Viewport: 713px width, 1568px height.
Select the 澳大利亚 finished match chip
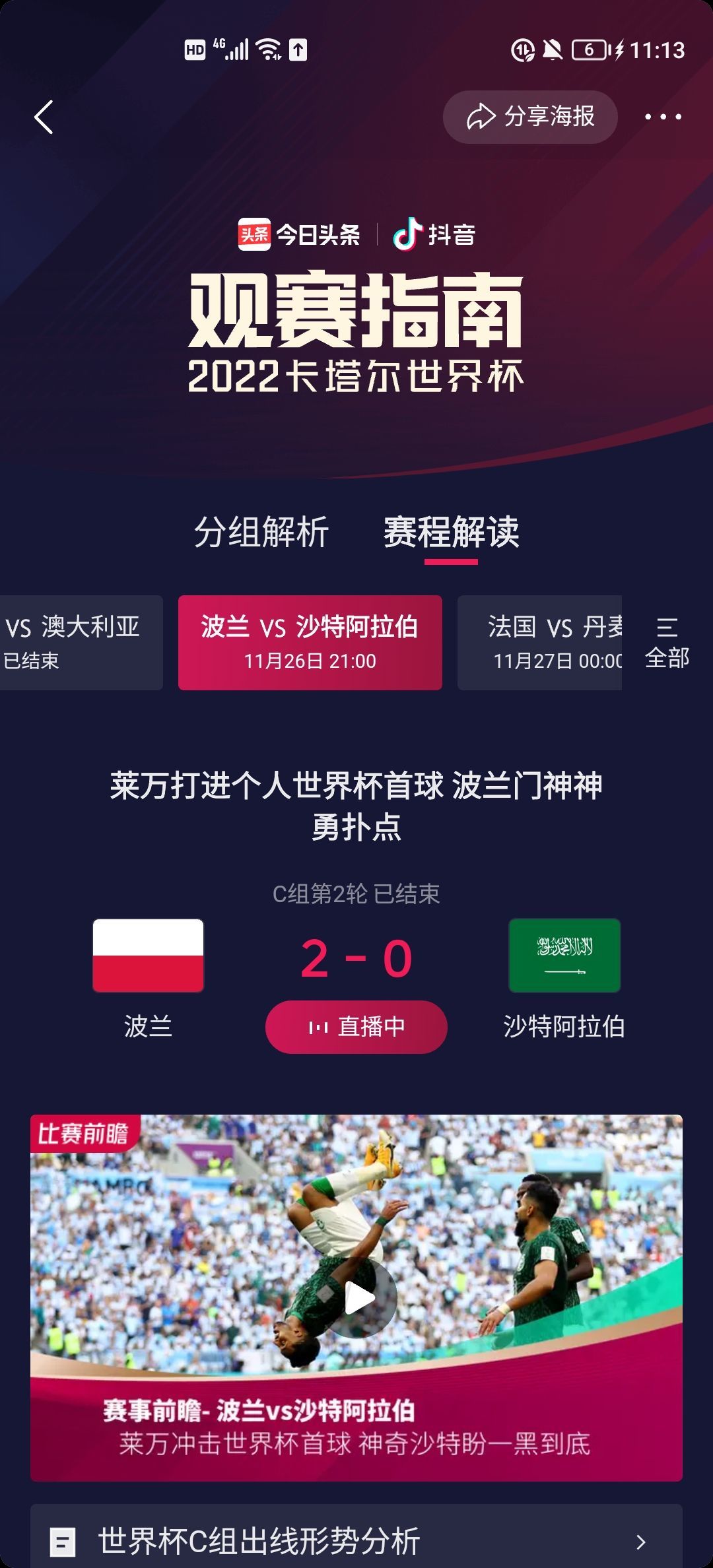point(79,642)
